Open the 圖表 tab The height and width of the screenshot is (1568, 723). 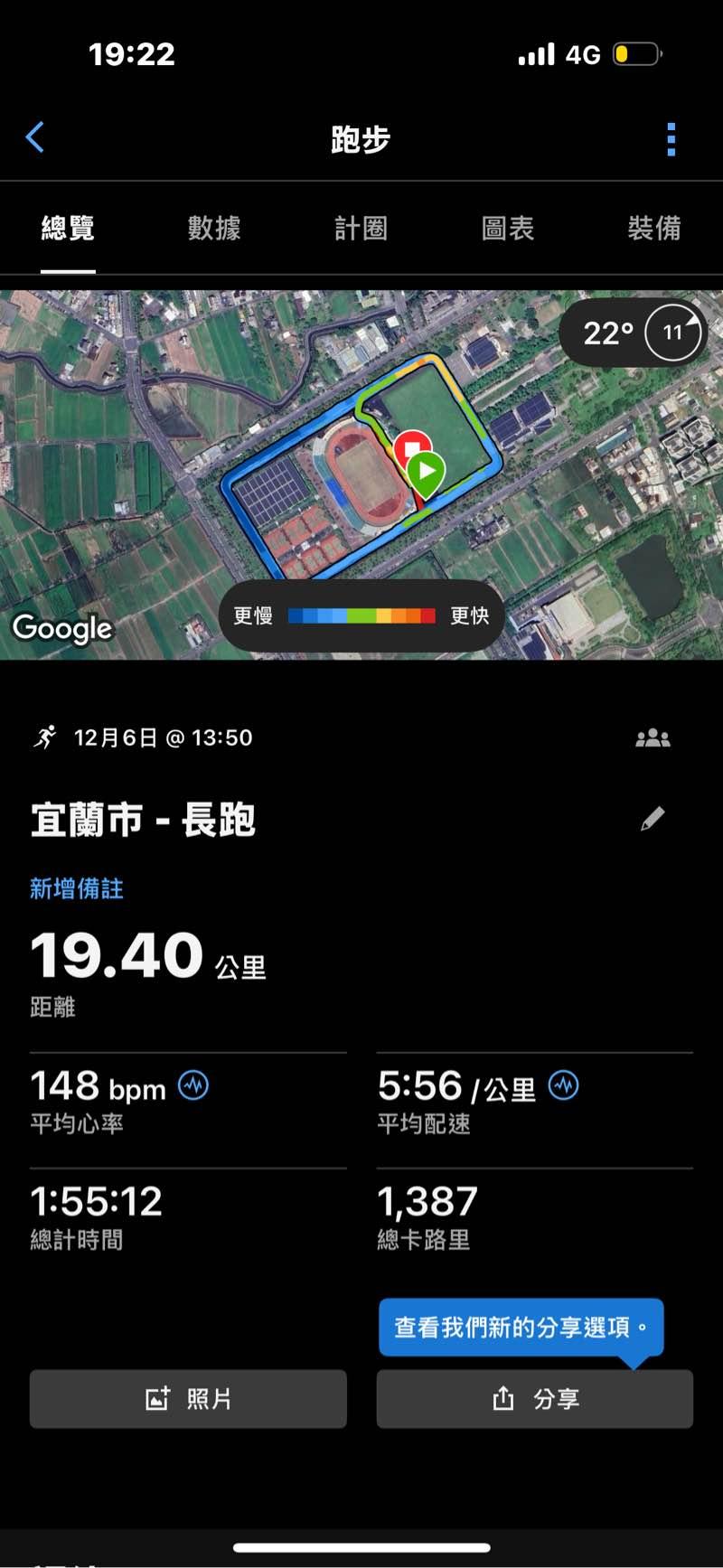coord(507,228)
